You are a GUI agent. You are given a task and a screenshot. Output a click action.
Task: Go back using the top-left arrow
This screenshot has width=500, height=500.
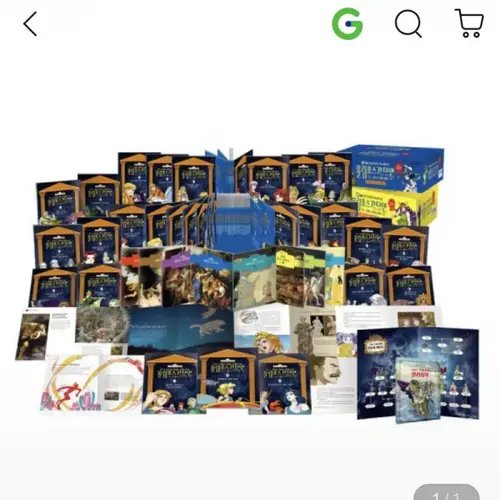coord(30,24)
